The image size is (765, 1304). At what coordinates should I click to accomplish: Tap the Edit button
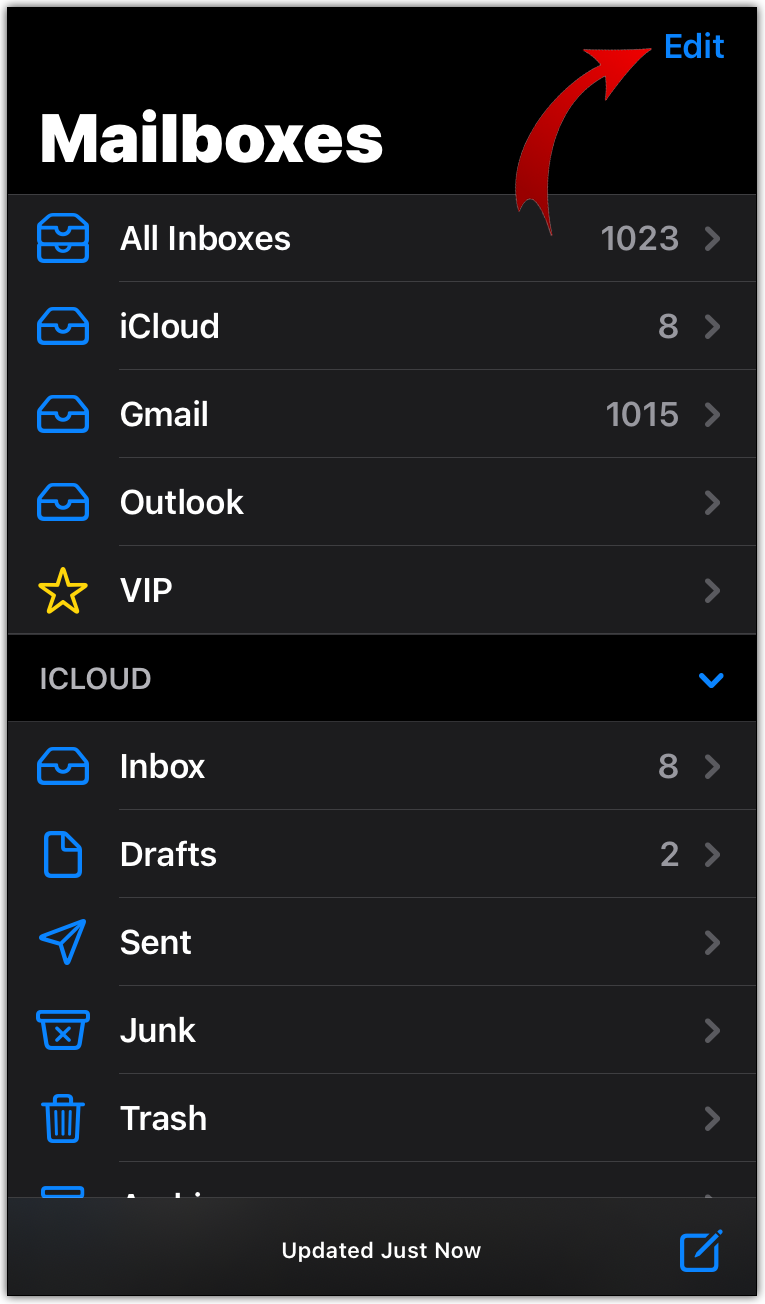(694, 47)
